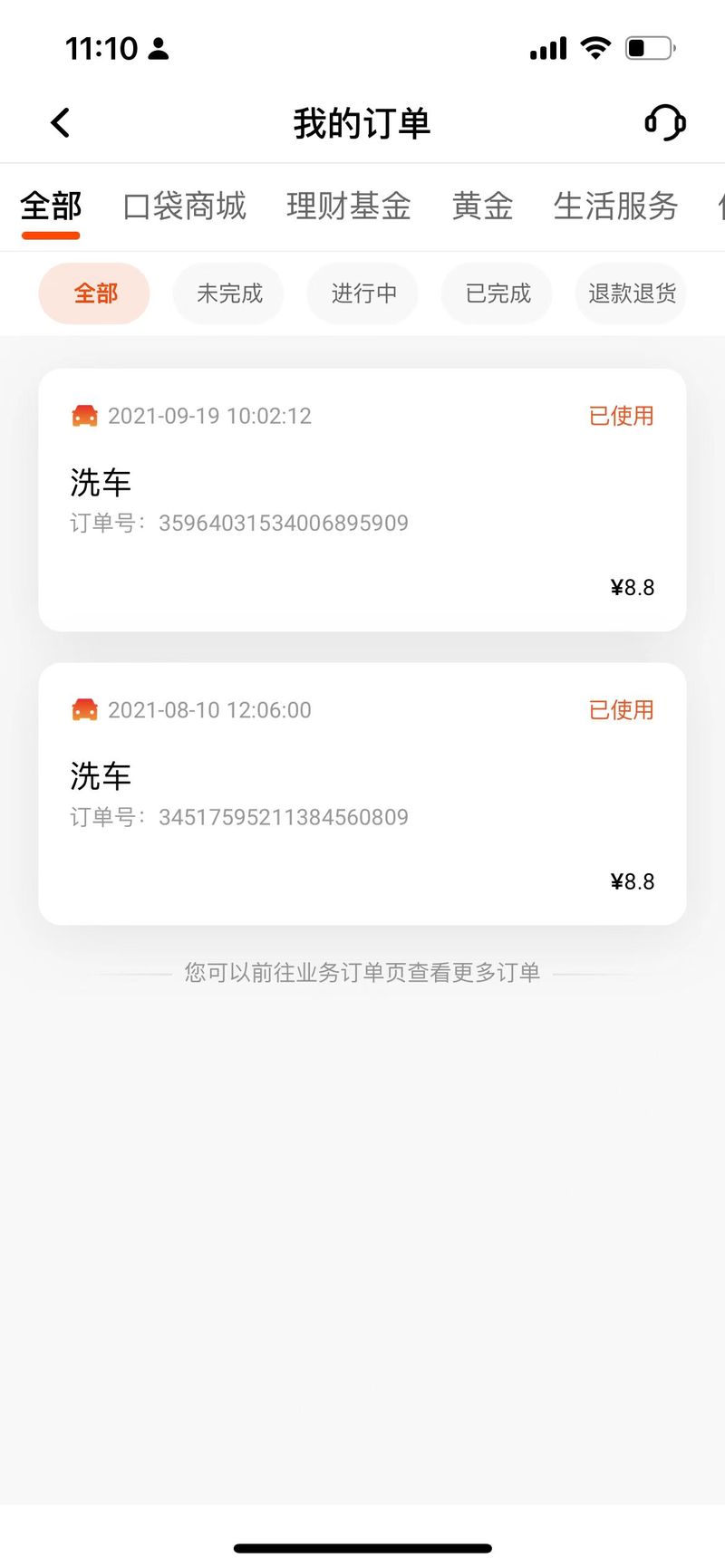Filter orders by 已完成
This screenshot has height=1568, width=725.
click(497, 293)
